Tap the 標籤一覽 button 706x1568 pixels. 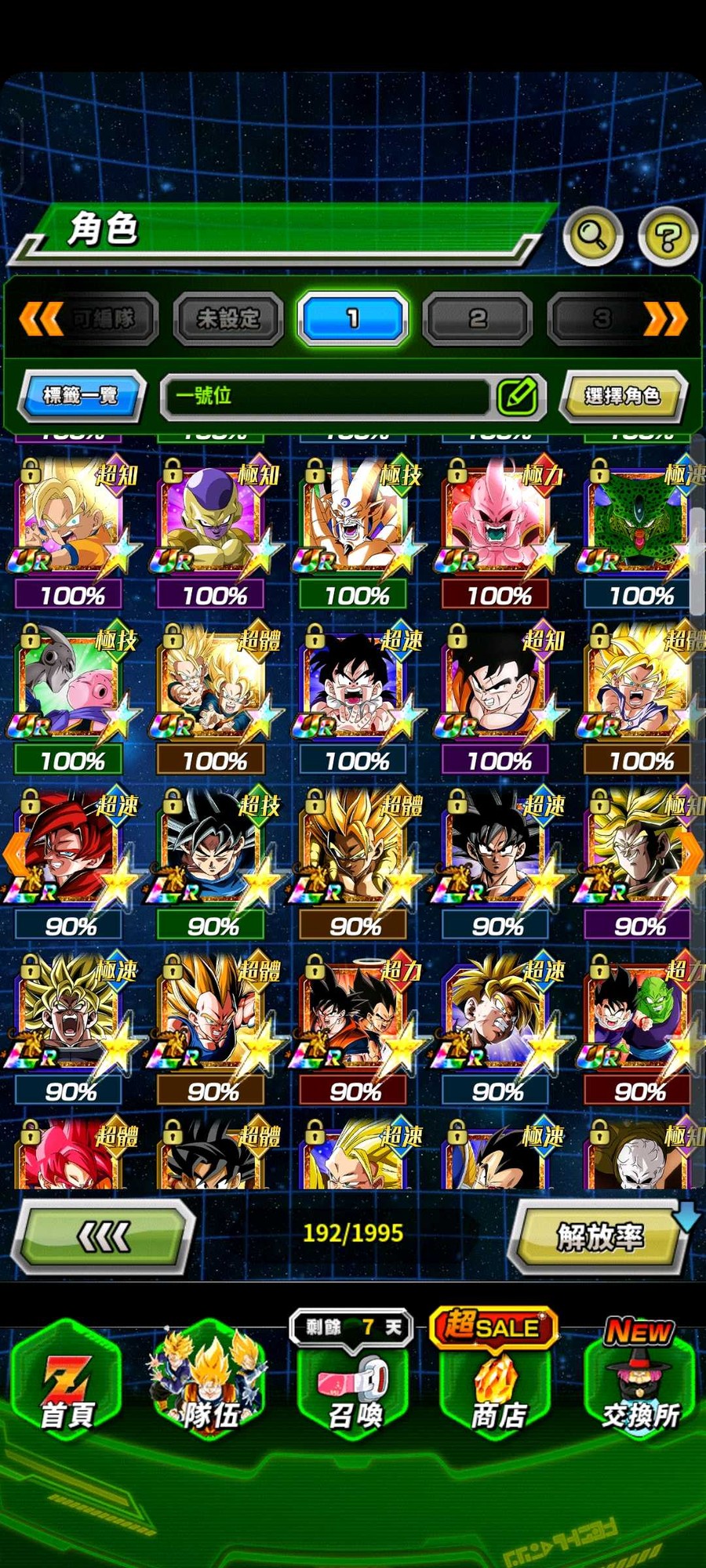click(x=82, y=395)
